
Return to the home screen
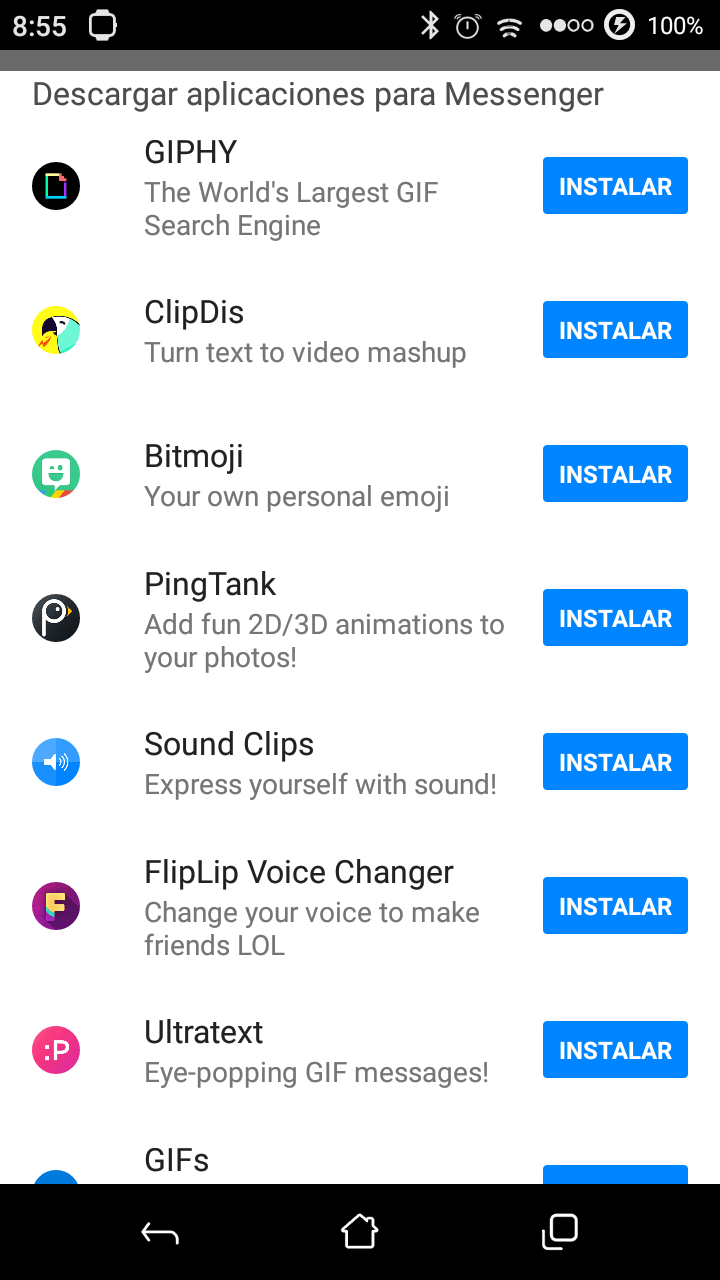coord(360,1232)
